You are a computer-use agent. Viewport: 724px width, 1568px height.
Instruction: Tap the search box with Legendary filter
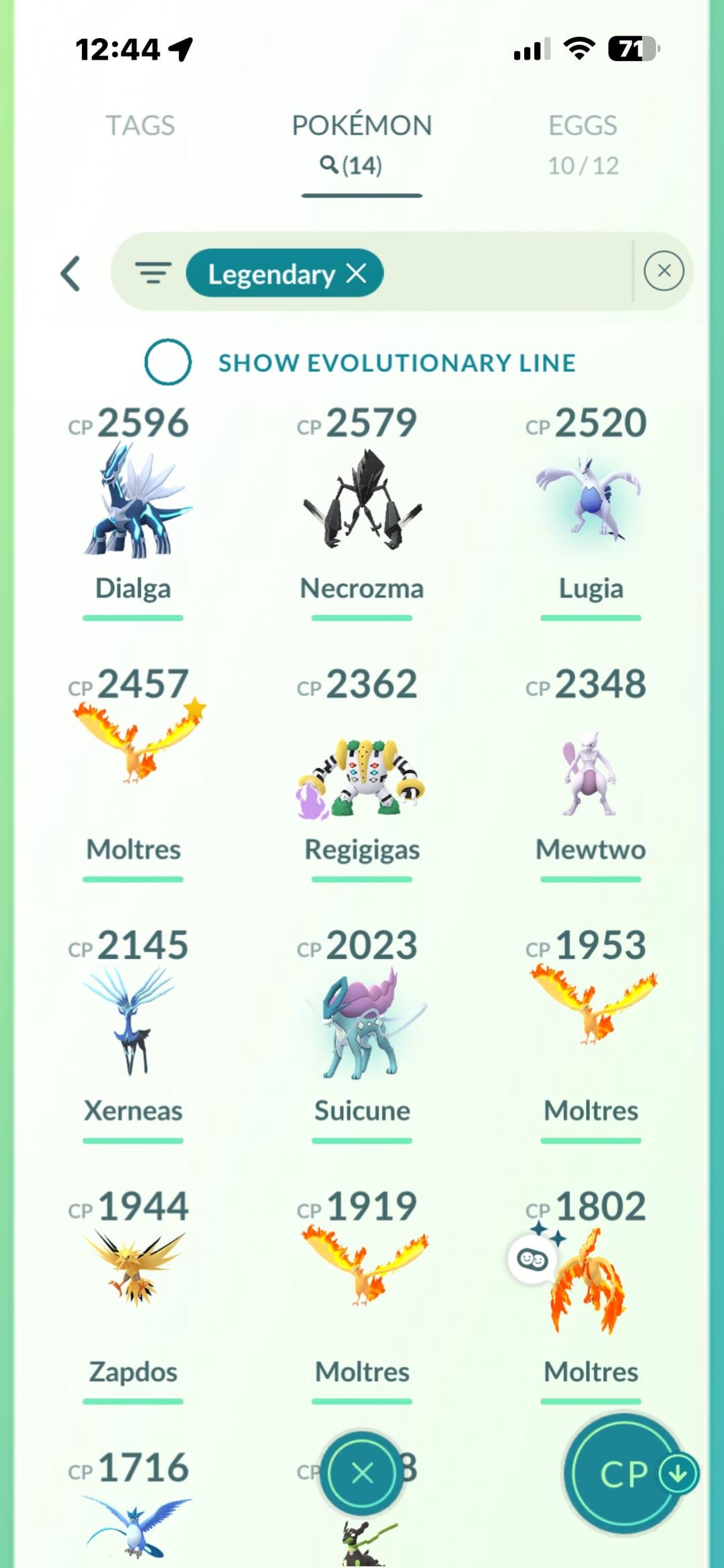503,271
